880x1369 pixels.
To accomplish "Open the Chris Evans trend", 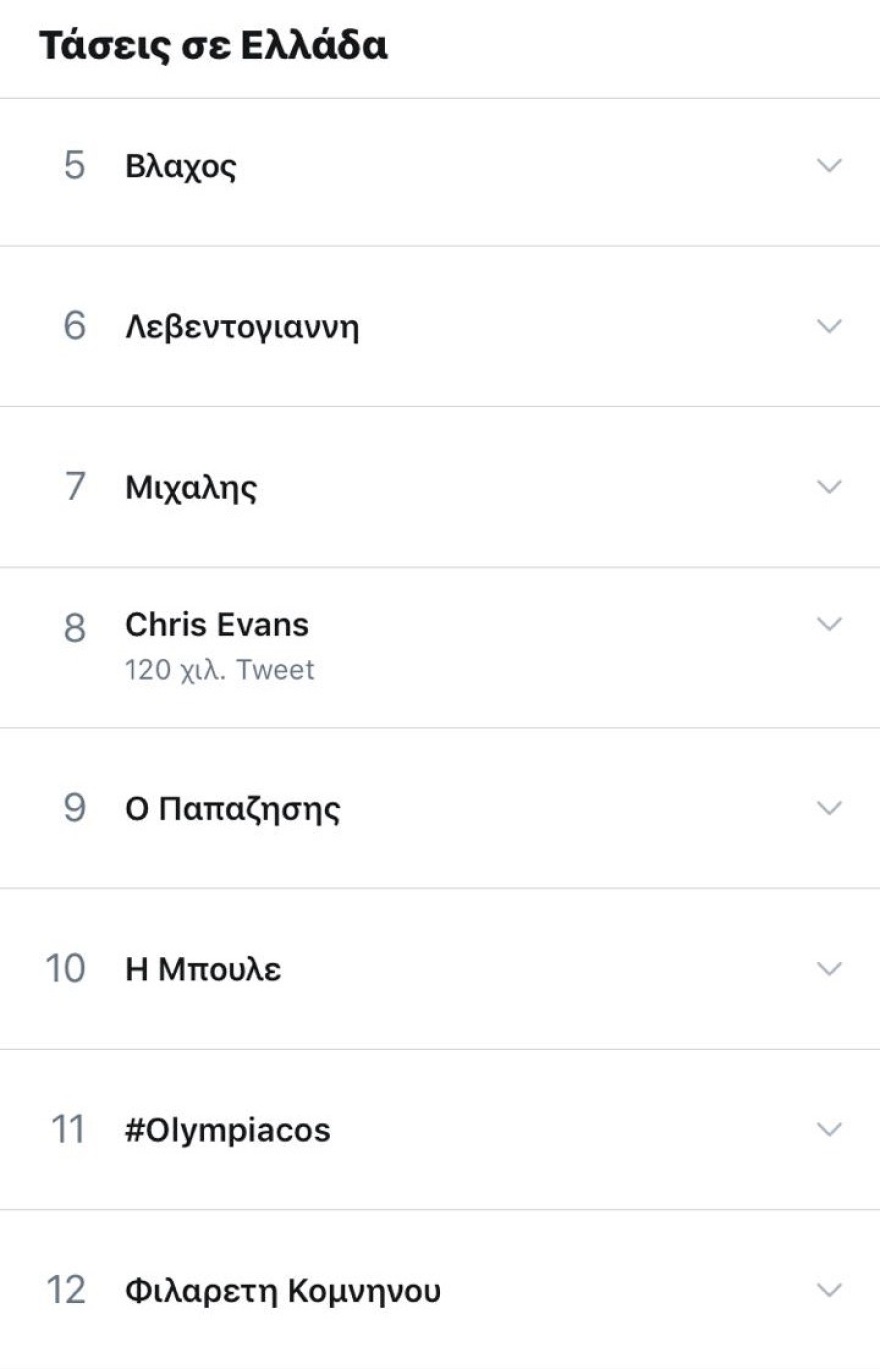I will (x=218, y=624).
